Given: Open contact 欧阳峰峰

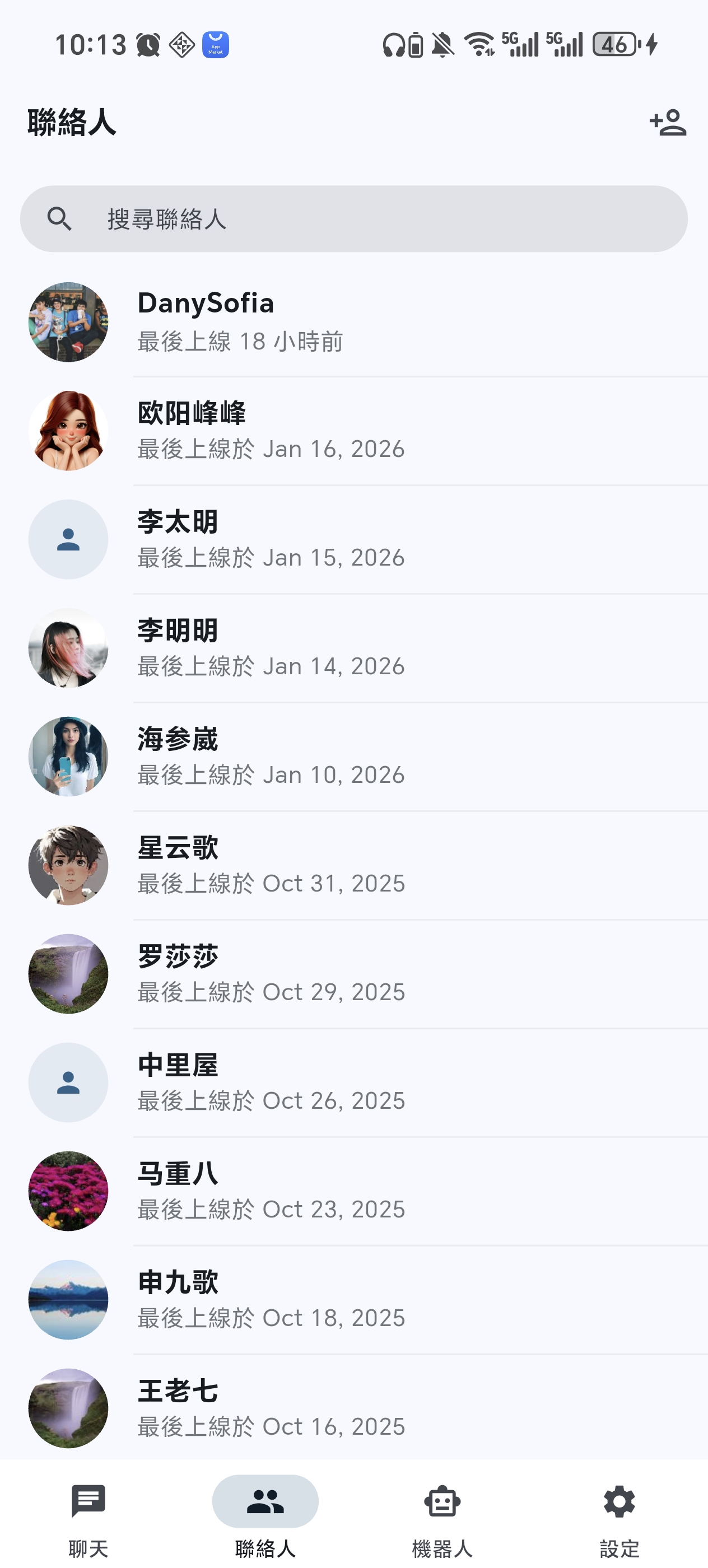Looking at the screenshot, I should pyautogui.click(x=353, y=430).
